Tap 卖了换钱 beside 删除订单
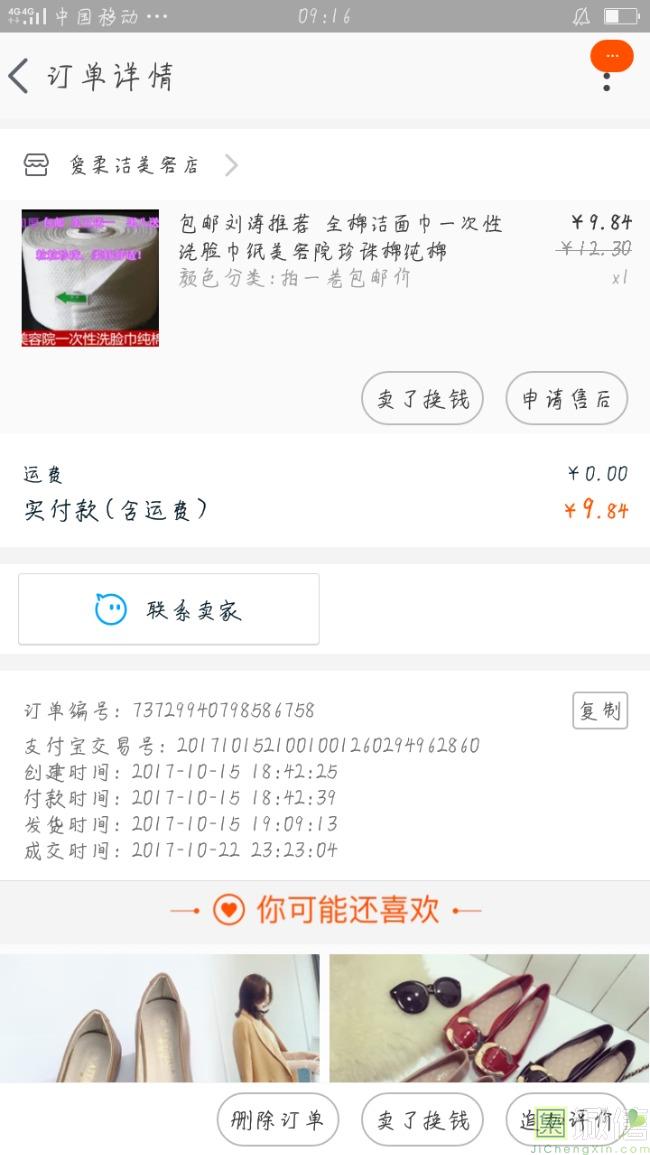Viewport: 650px width, 1155px height. [x=422, y=1119]
